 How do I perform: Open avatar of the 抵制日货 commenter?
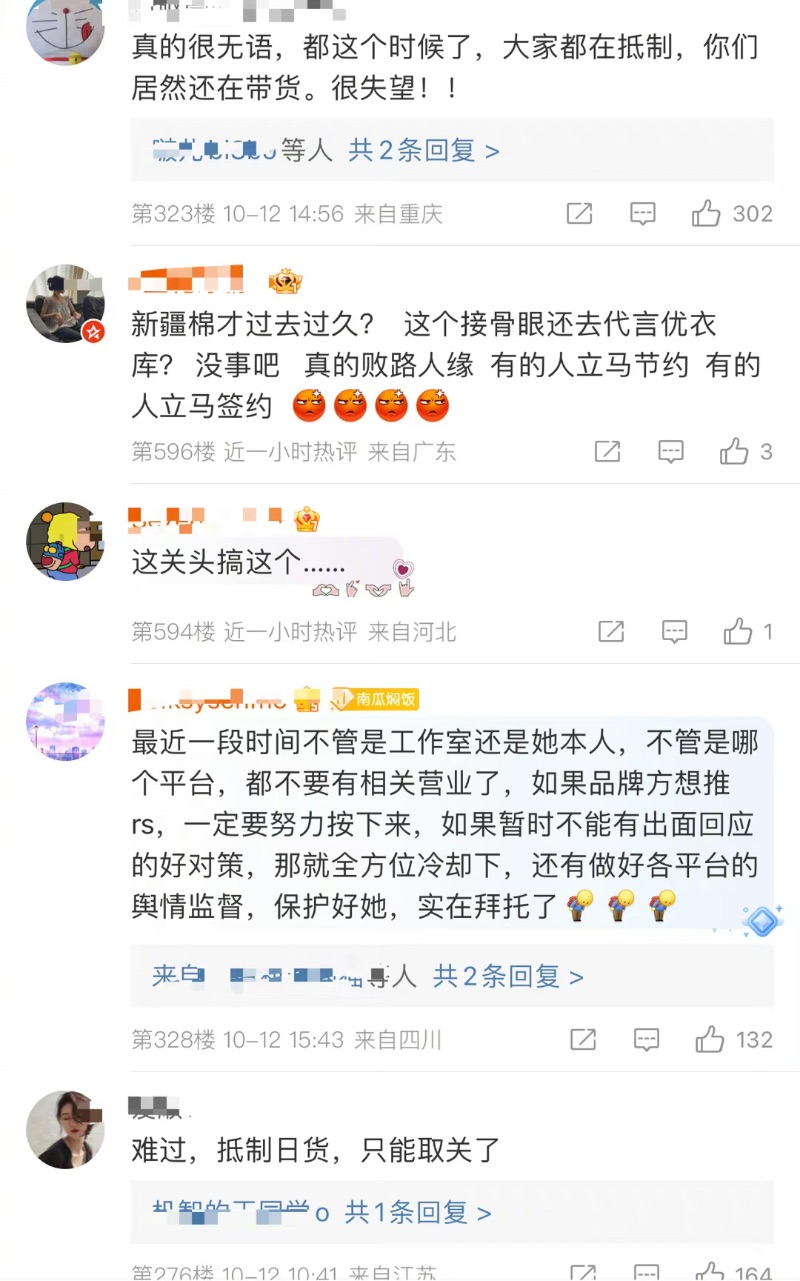pyautogui.click(x=65, y=1130)
